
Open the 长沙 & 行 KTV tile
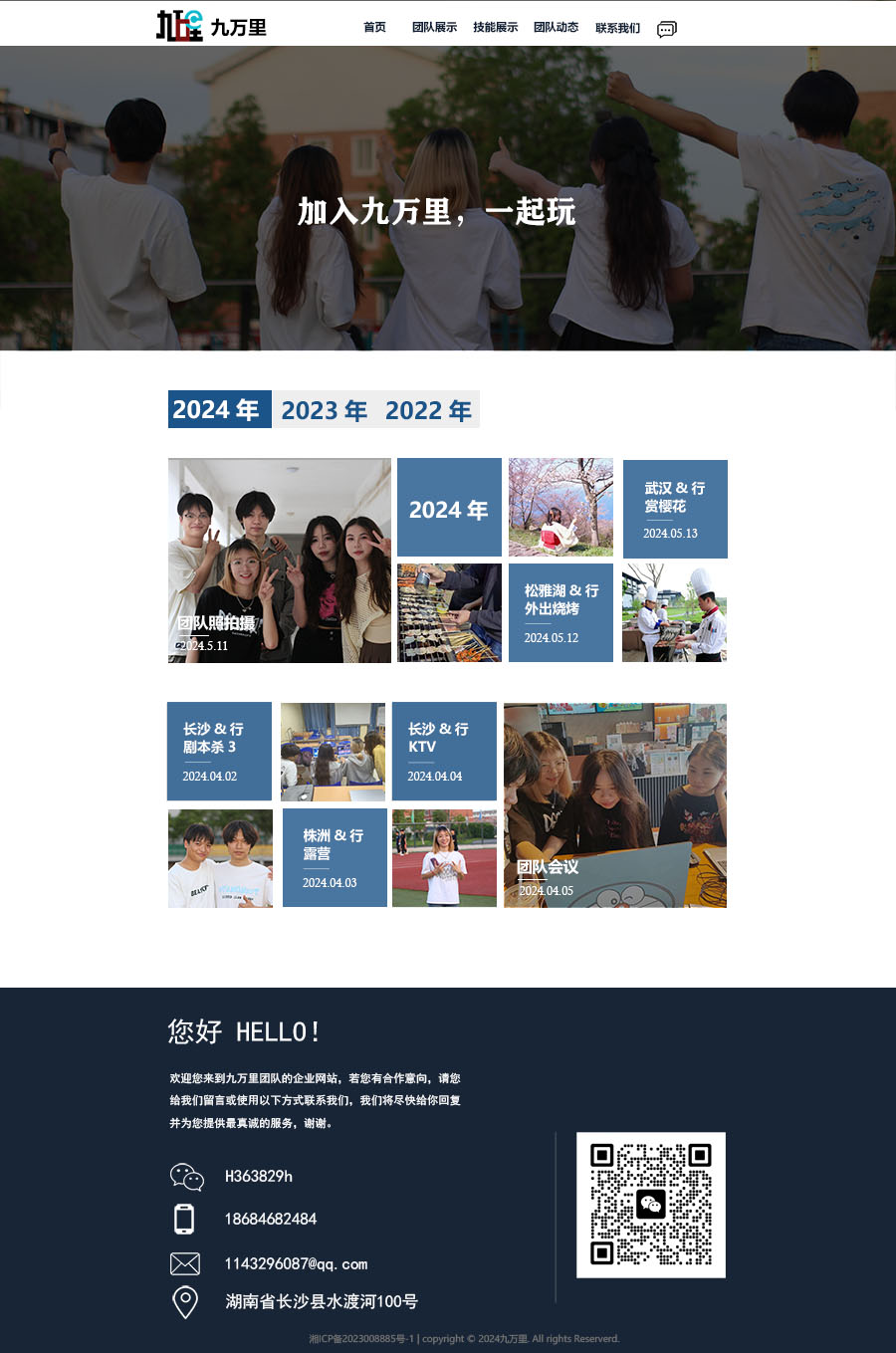click(444, 751)
